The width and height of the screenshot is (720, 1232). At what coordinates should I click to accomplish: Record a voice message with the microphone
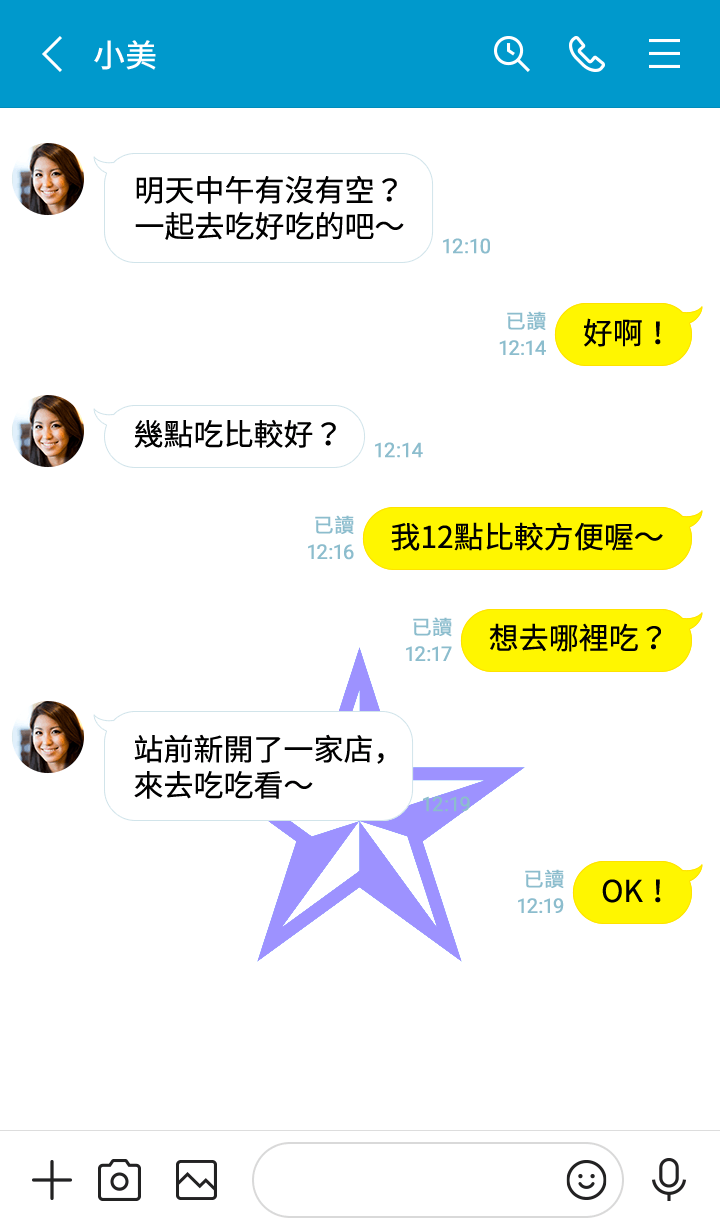point(668,1181)
